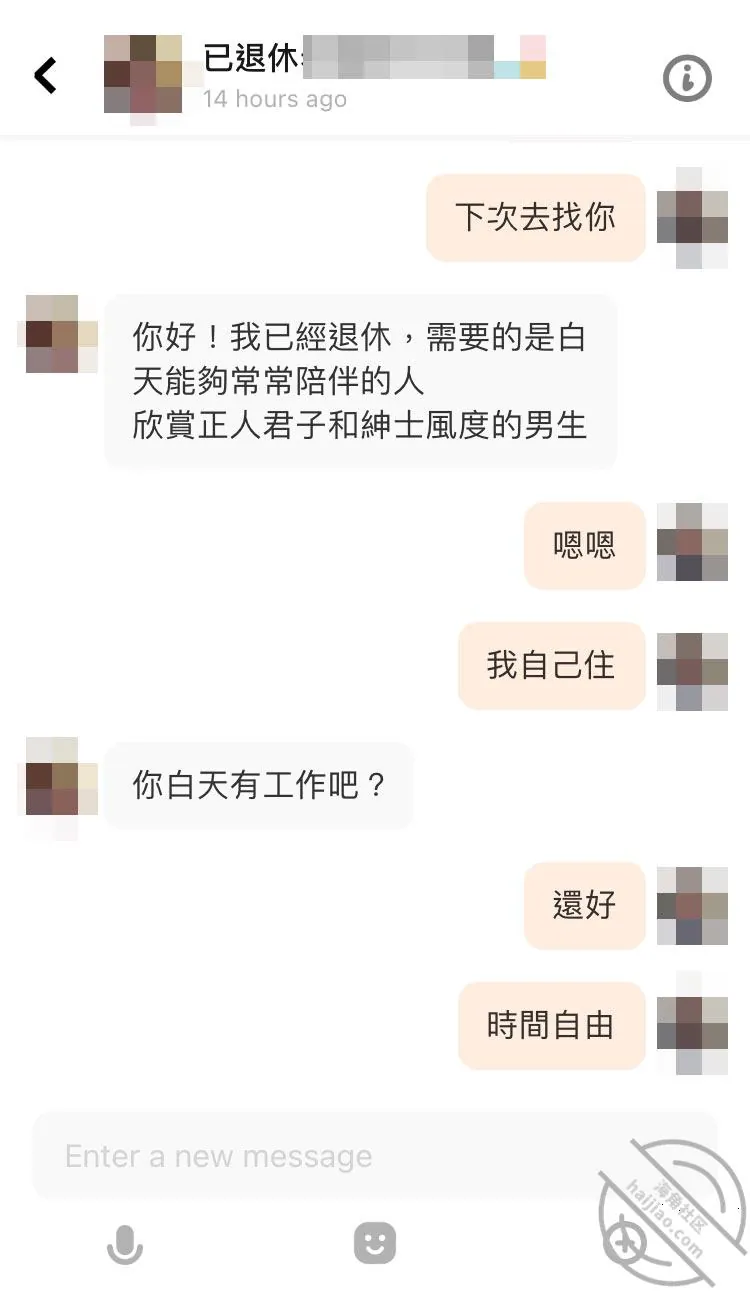Viewport: 750px width, 1291px height.
Task: Open the plus attachment button
Action: tap(624, 1244)
